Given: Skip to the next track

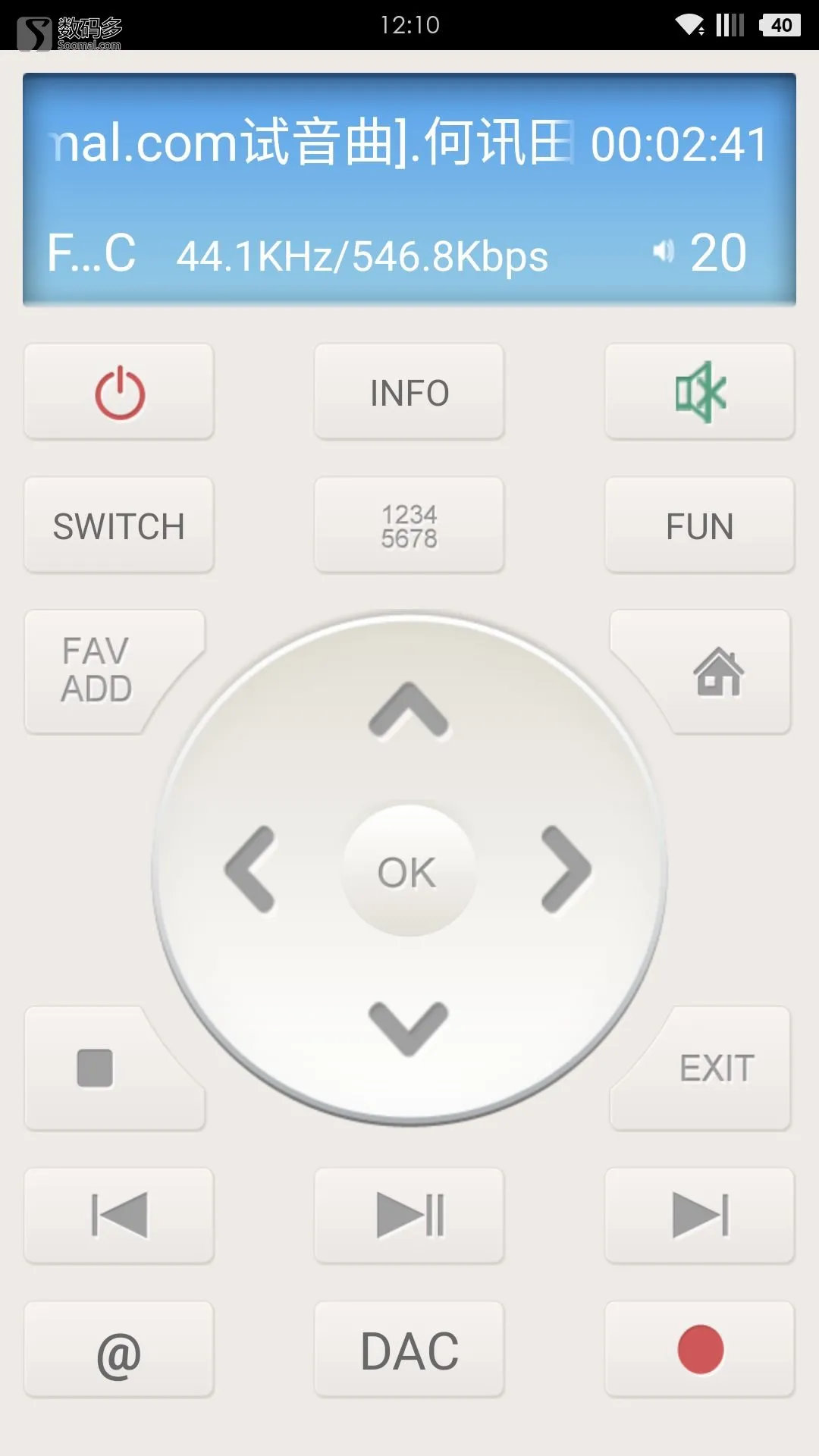Looking at the screenshot, I should (x=700, y=1216).
